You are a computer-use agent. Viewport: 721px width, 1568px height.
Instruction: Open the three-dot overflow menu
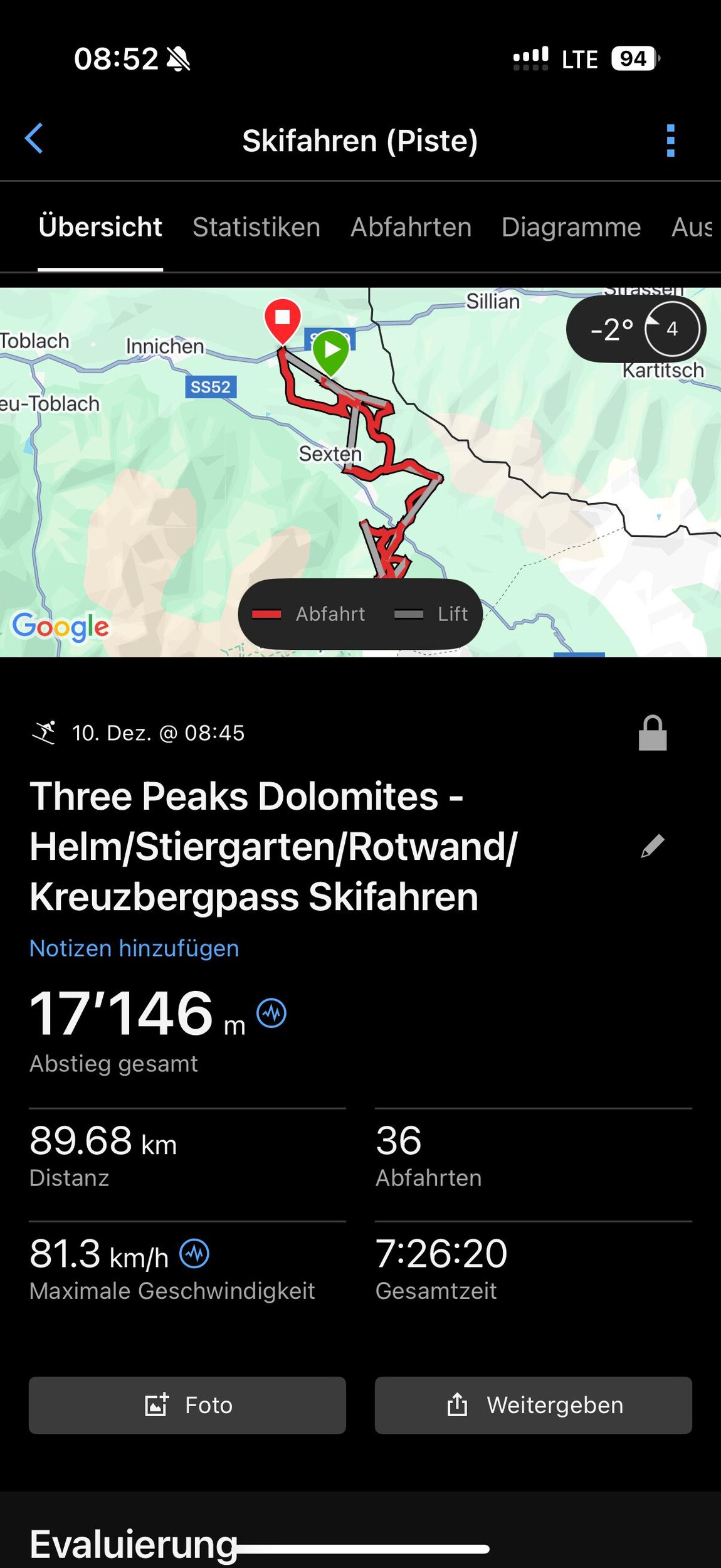point(670,140)
